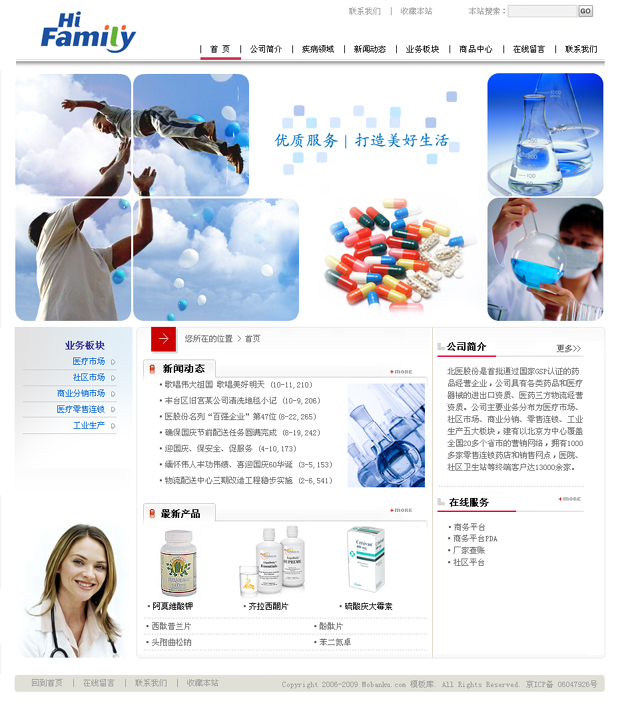Open the 硫酸庆大霉素 product thumbnail
Image resolution: width=620 pixels, height=713 pixels.
(367, 559)
